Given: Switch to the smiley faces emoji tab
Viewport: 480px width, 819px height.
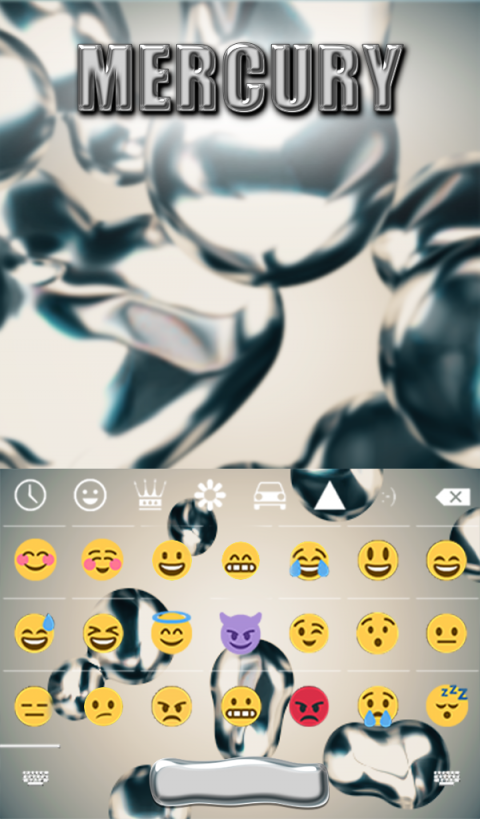Looking at the screenshot, I should [90, 495].
